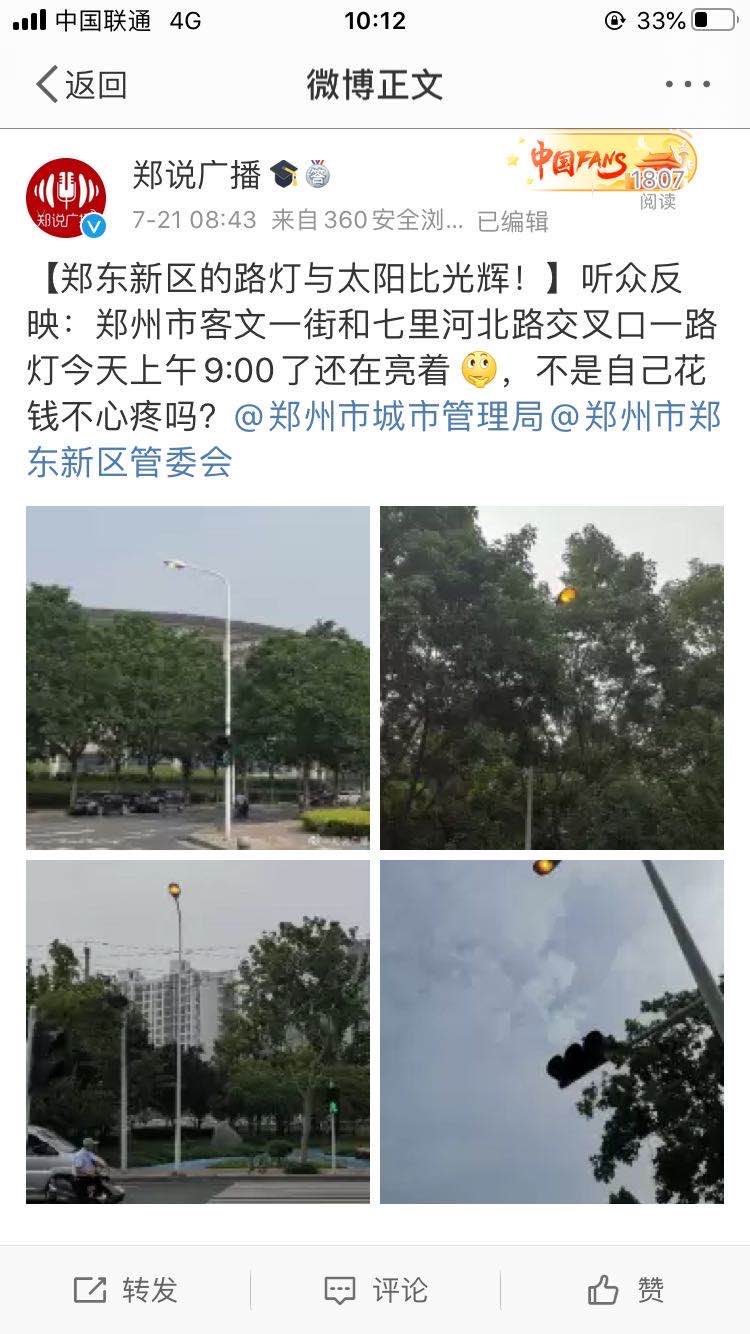View photo of traffic light against cloudy sky
The height and width of the screenshot is (1334, 750).
click(551, 1031)
